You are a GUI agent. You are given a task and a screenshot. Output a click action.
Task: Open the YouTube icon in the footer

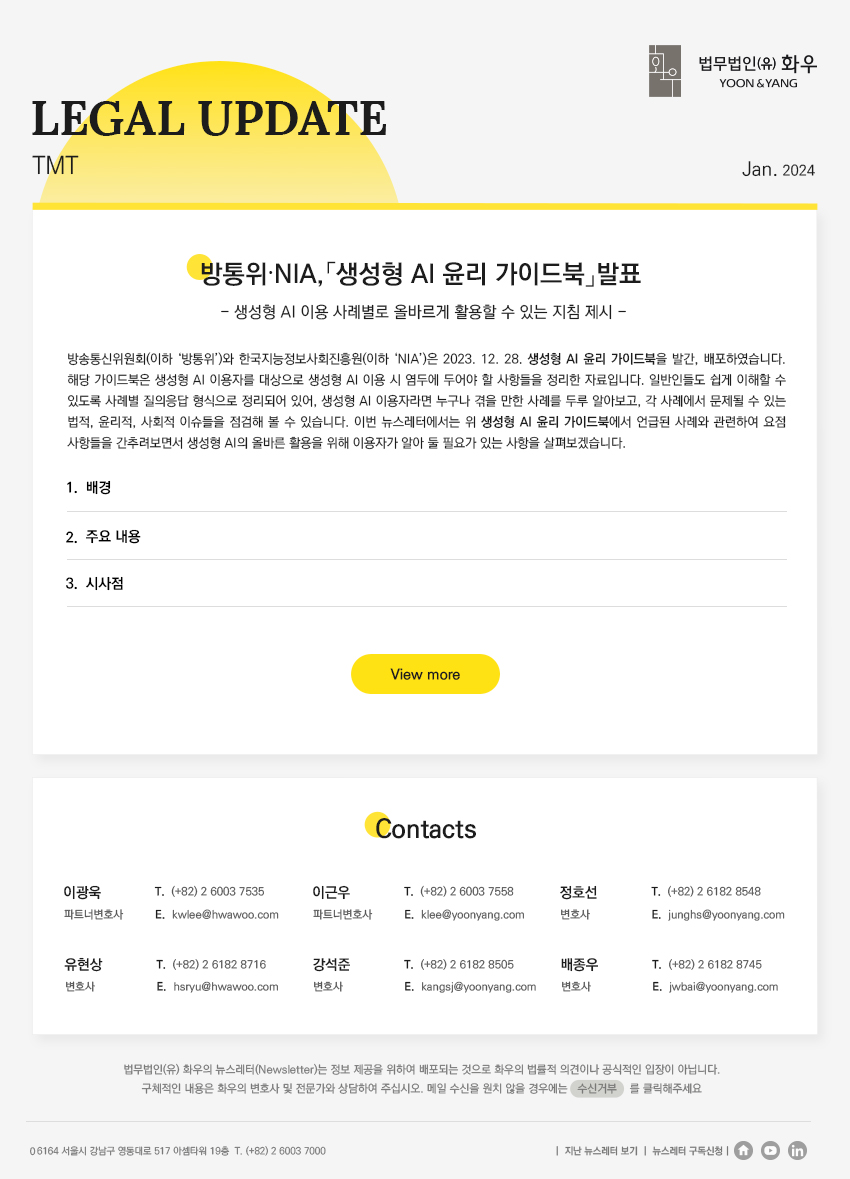[x=770, y=1150]
